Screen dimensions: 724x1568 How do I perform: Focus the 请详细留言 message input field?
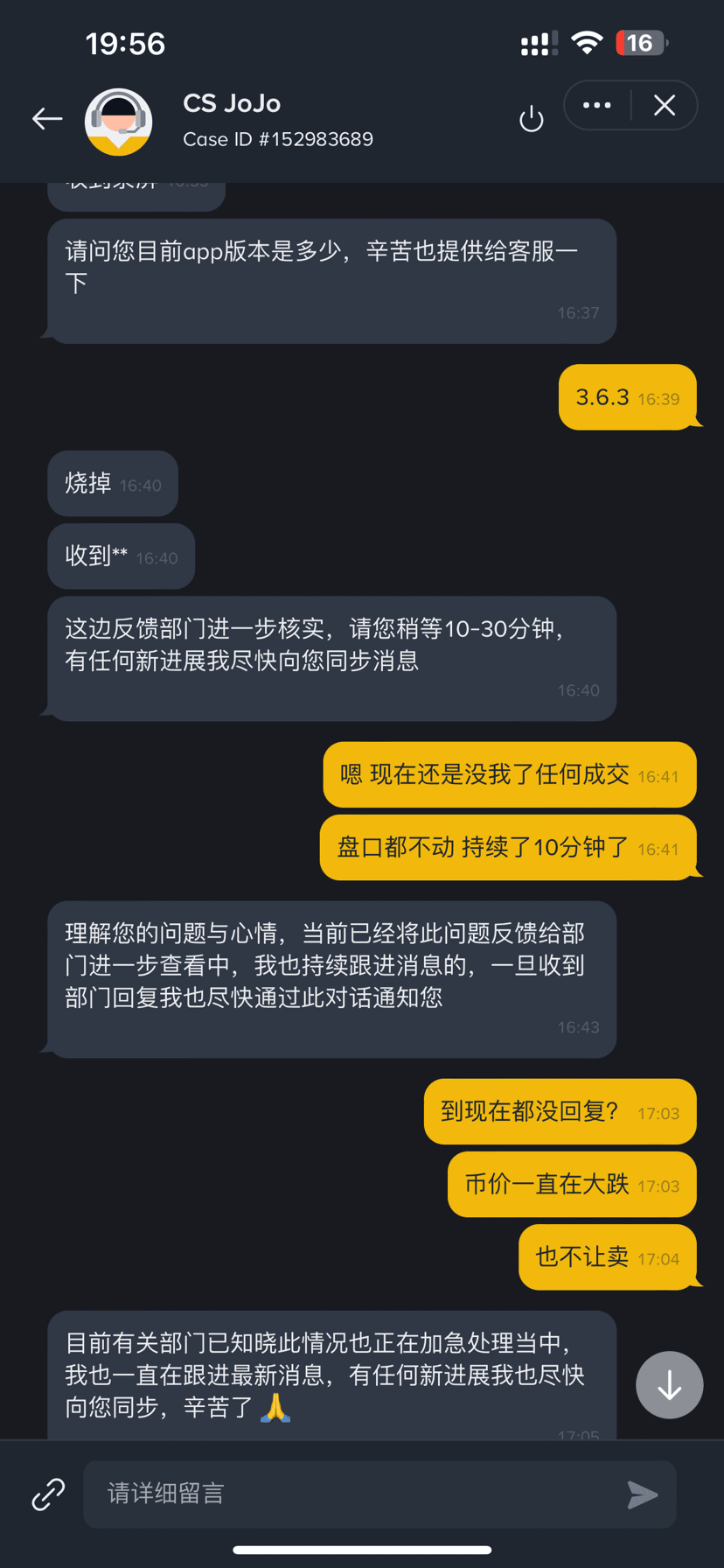tap(350, 1494)
